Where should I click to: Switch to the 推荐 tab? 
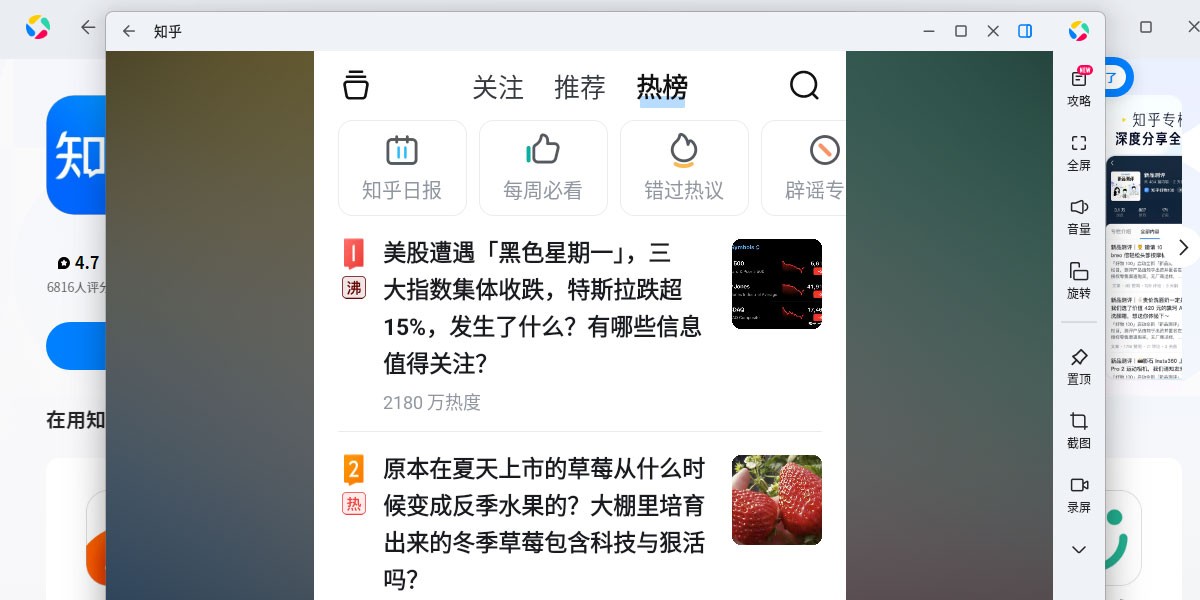click(580, 88)
